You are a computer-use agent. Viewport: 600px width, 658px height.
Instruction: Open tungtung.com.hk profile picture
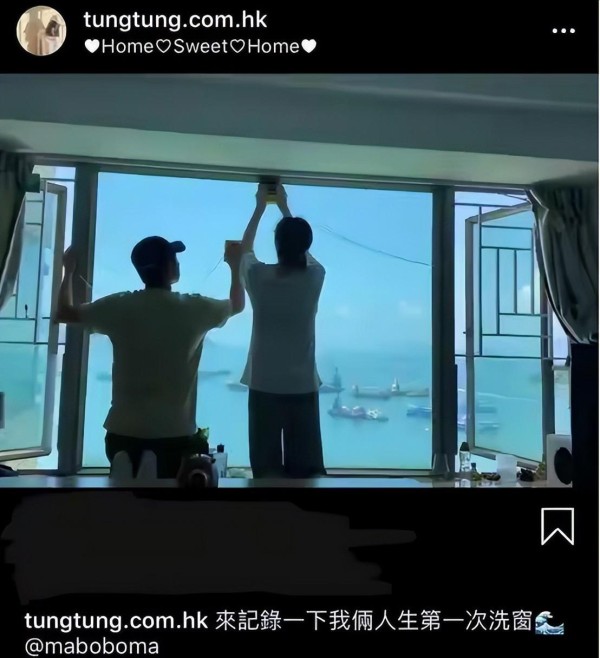click(41, 31)
